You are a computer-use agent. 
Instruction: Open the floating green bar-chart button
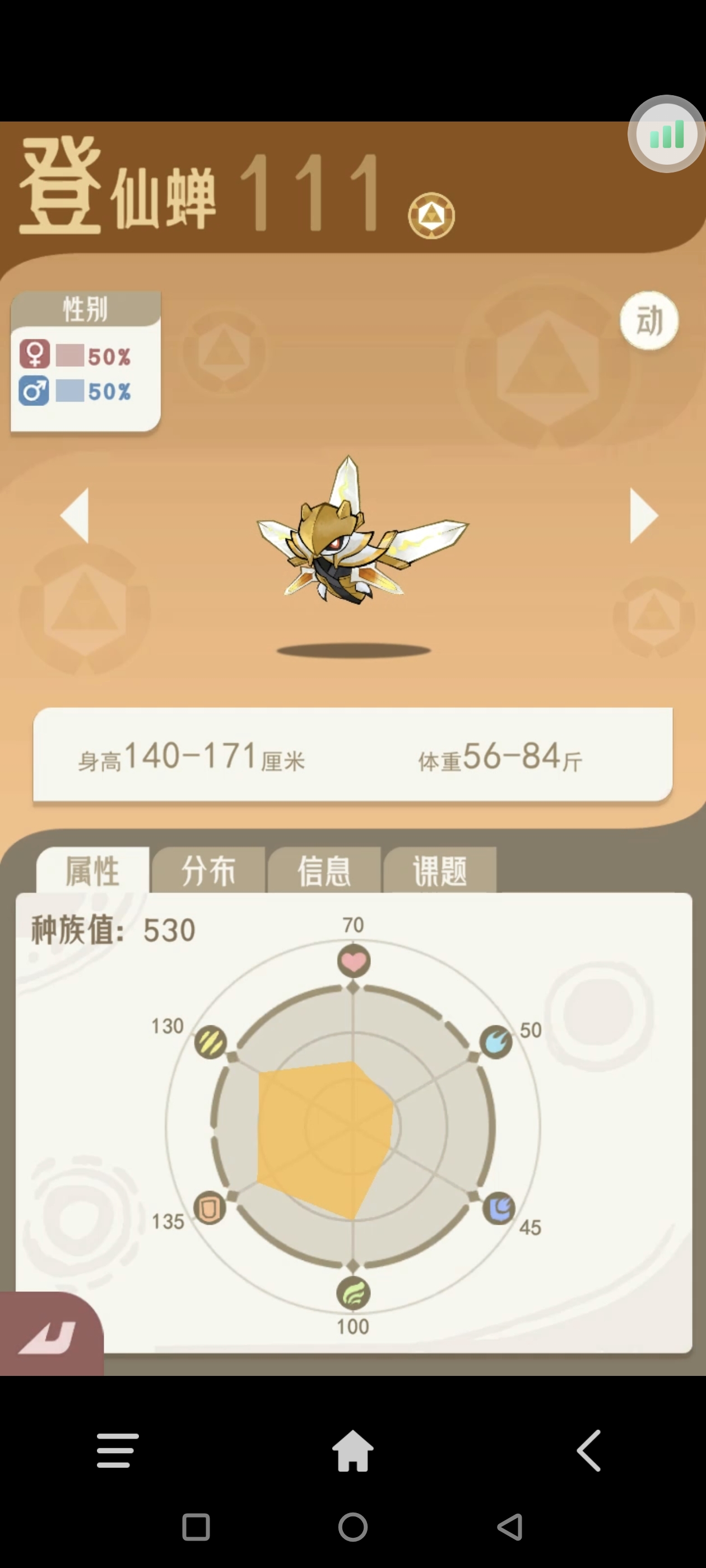(x=666, y=134)
